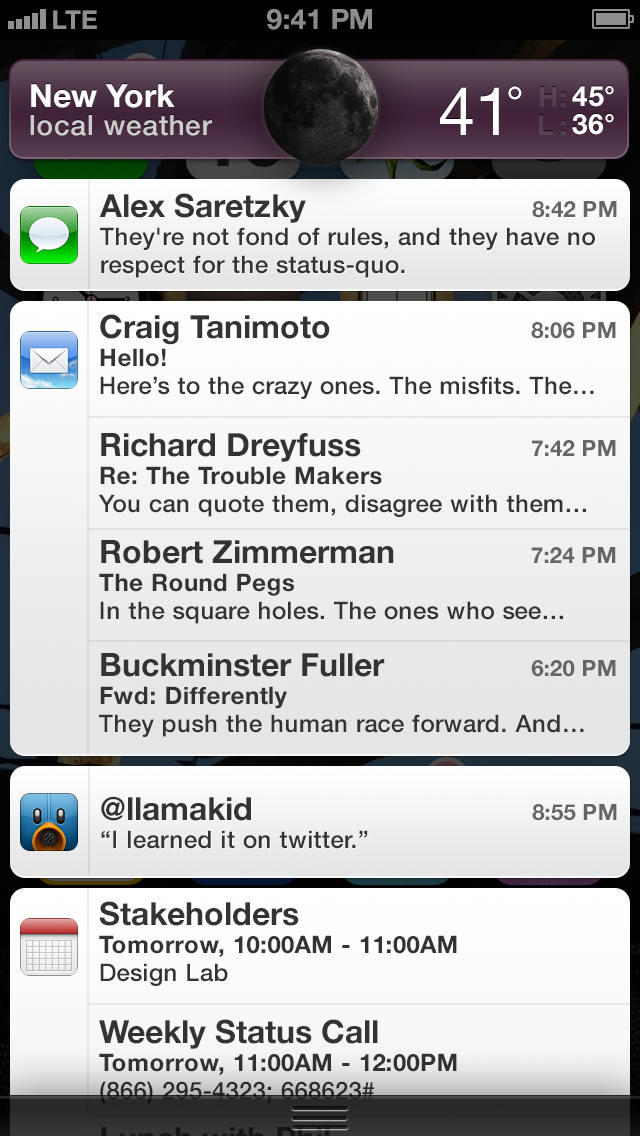640x1136 pixels.
Task: Open Robert Zimmerman's The Round Pegs email
Action: (357, 582)
